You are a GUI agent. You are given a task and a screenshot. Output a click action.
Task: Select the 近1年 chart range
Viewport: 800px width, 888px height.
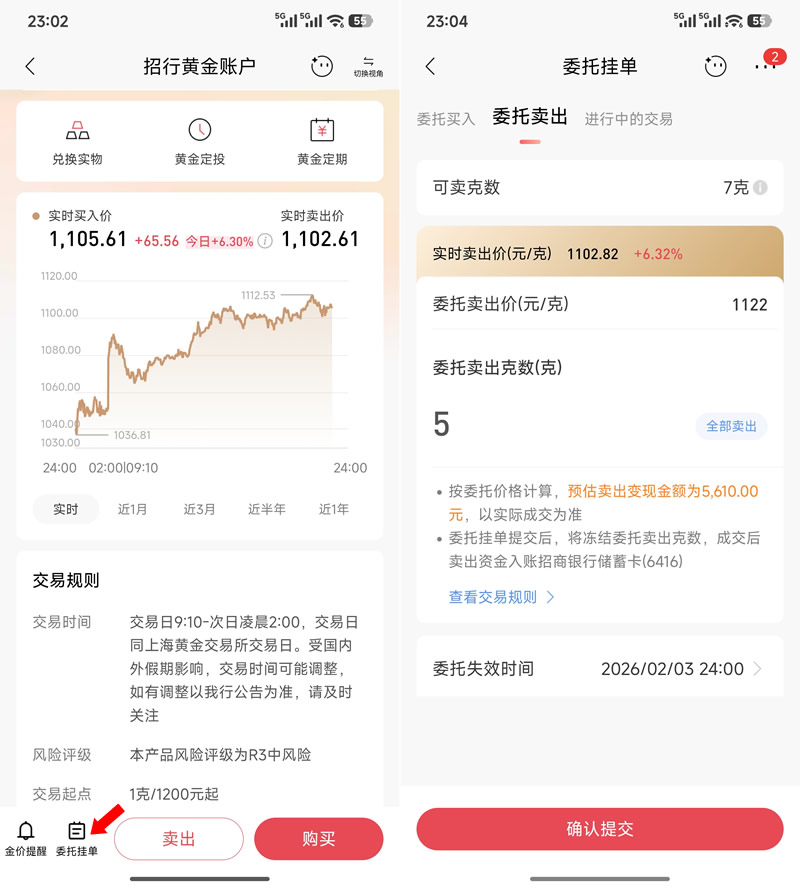(x=334, y=509)
